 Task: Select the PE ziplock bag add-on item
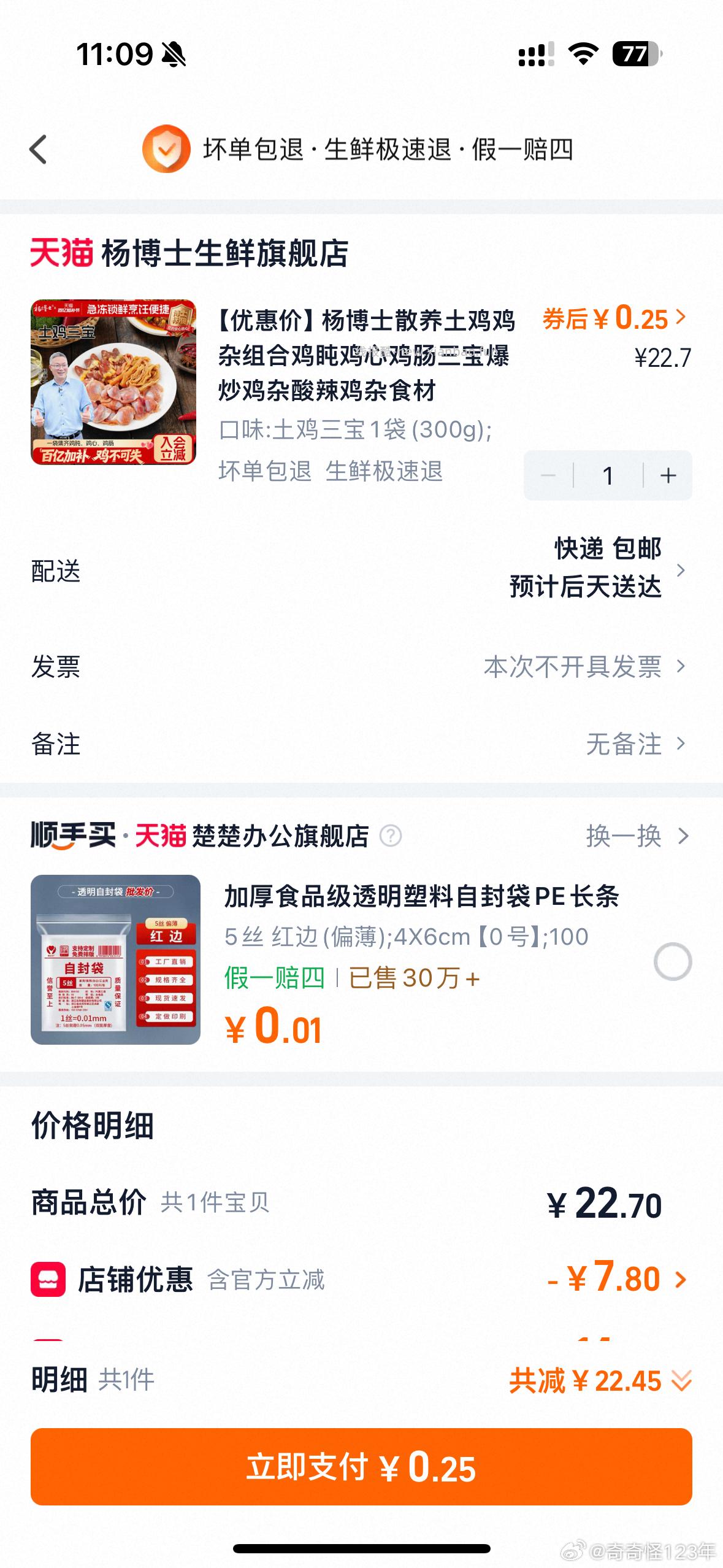tap(673, 961)
